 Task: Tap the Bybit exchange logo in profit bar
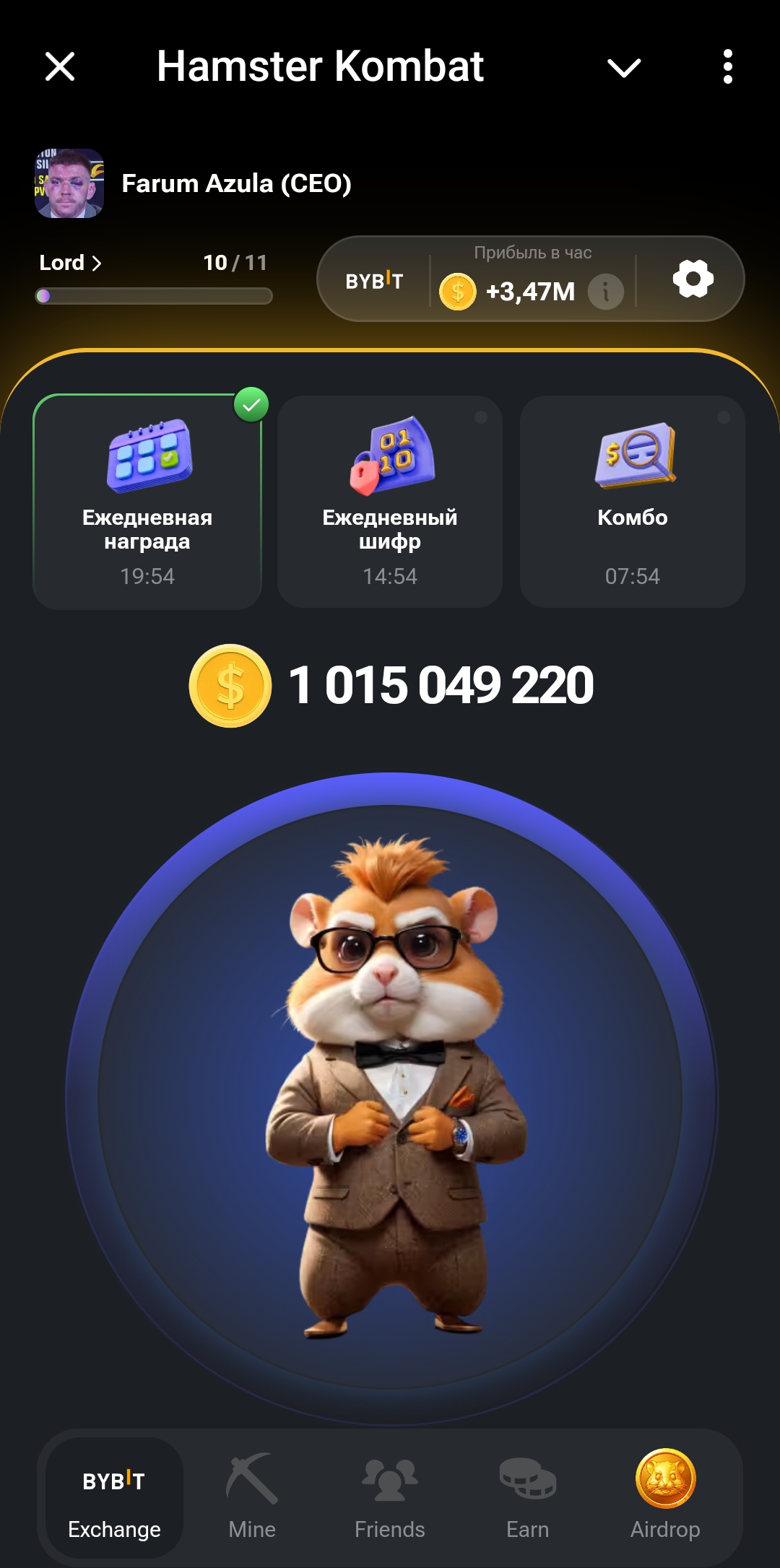(374, 280)
